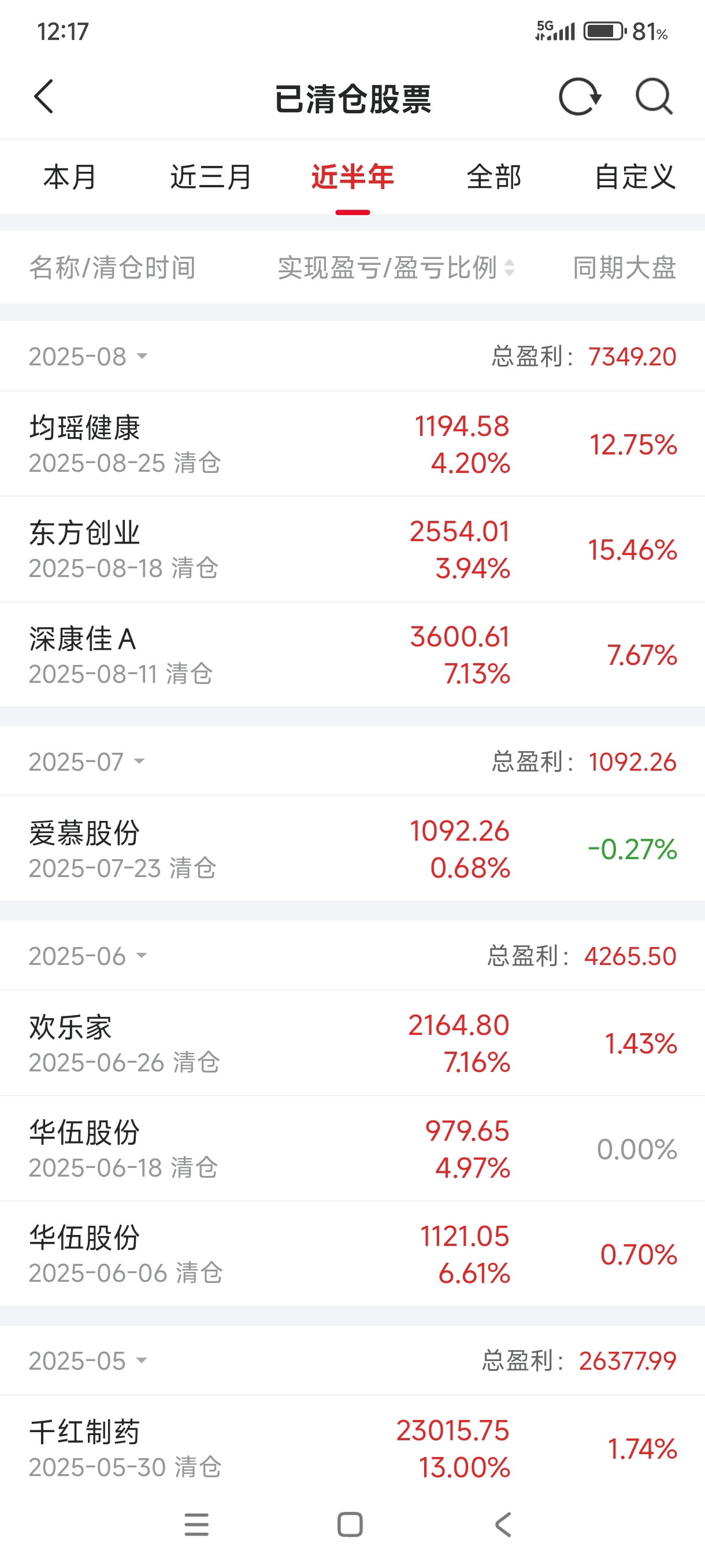This screenshot has width=705, height=1568.
Task: Sort by 实现盈亏/盈亏比例
Action: [x=396, y=267]
